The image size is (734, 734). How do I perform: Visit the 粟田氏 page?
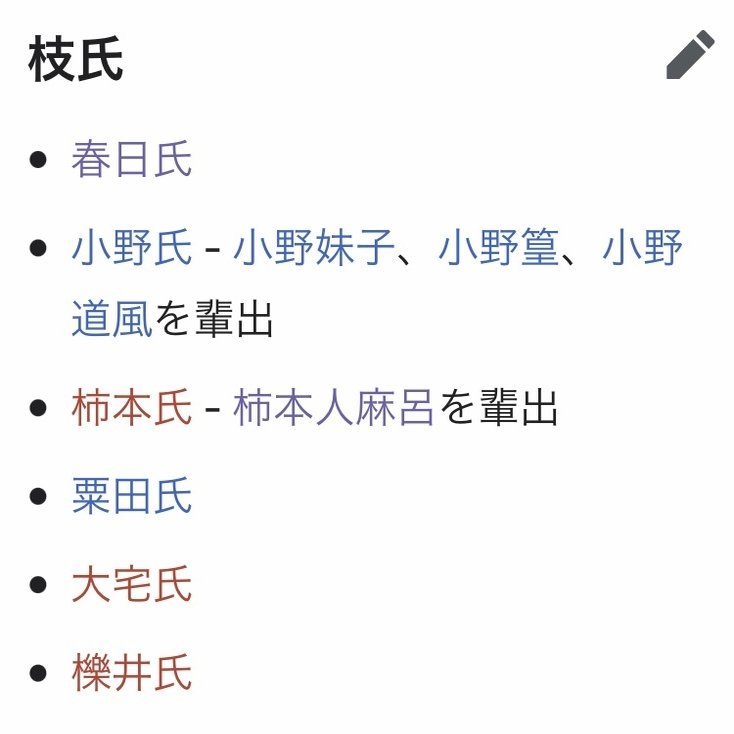click(131, 496)
